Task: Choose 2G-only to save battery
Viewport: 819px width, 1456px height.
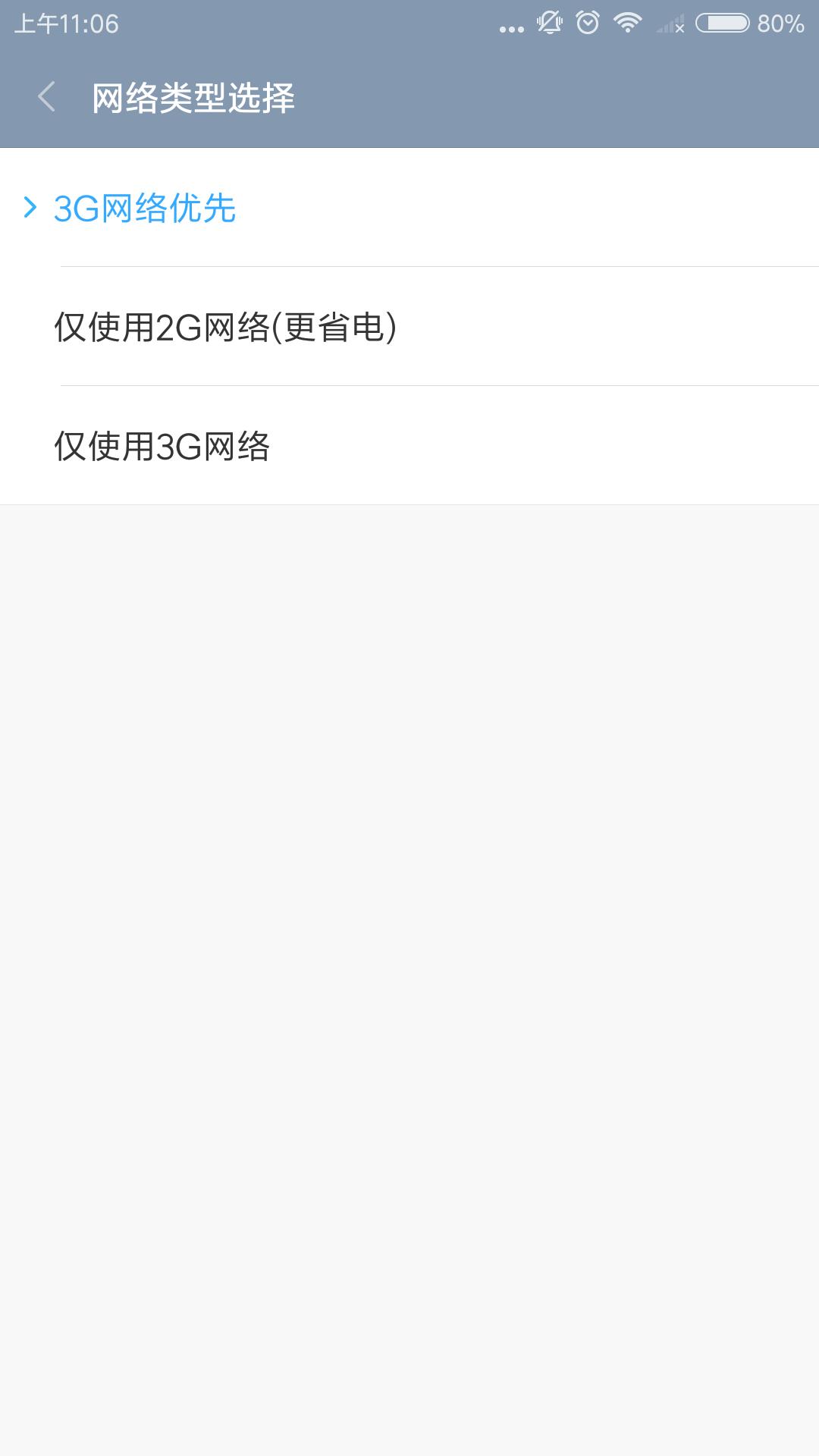Action: tap(225, 326)
